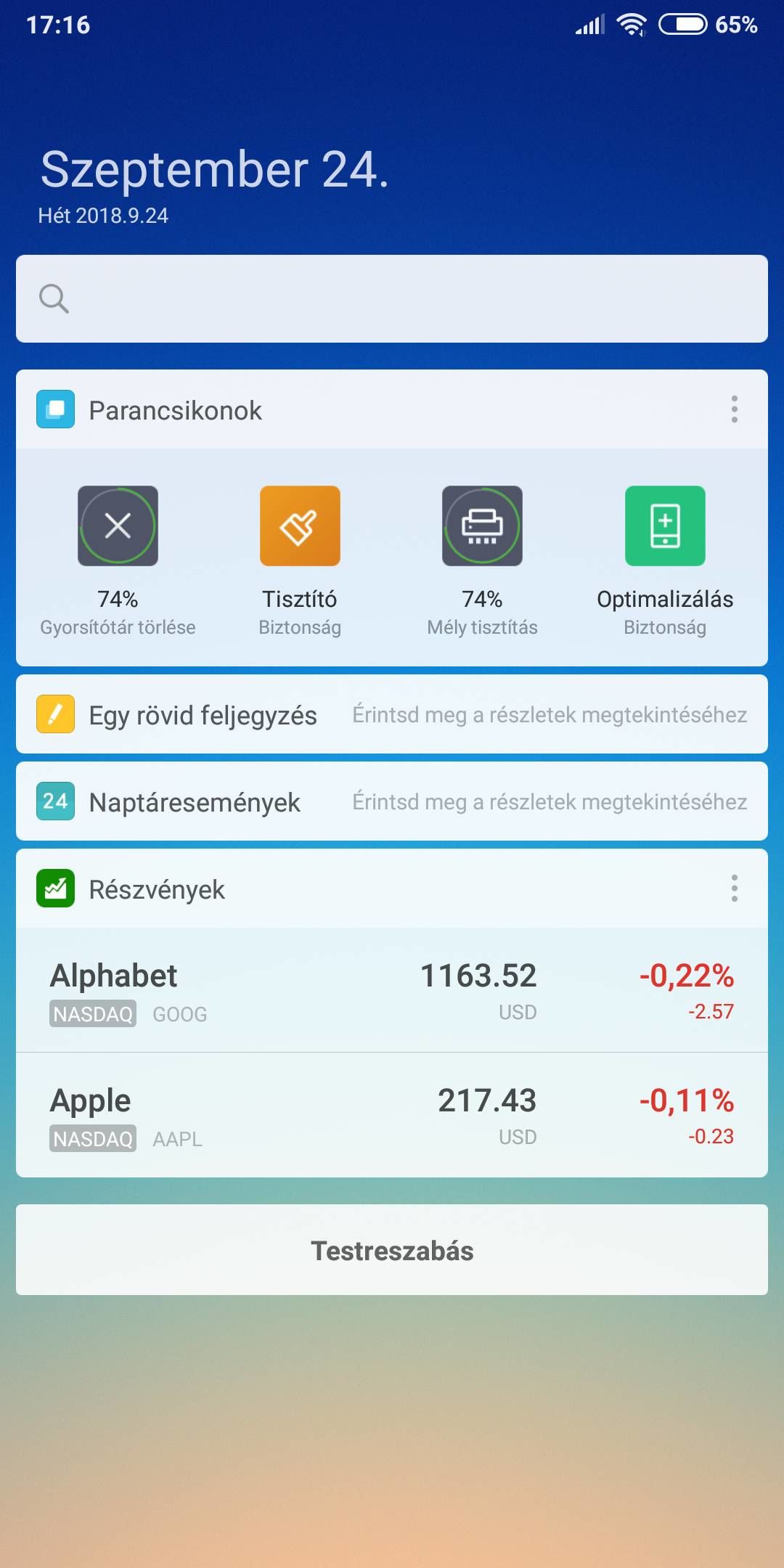Open Egy rövid feljegyzés notes card
784x1568 pixels.
[392, 714]
